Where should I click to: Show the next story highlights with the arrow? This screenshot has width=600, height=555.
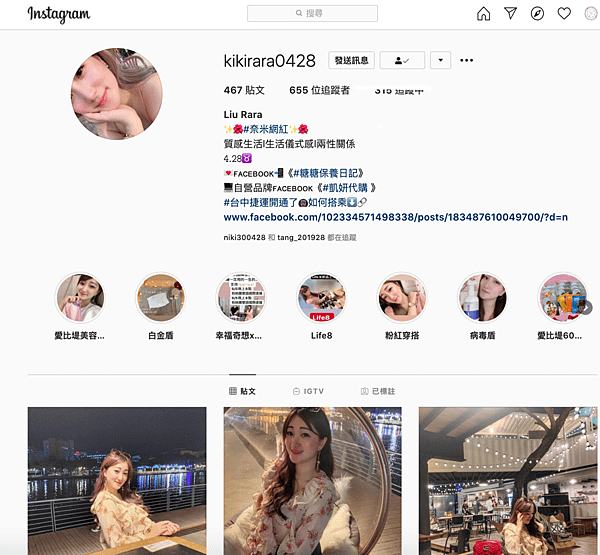(585, 307)
